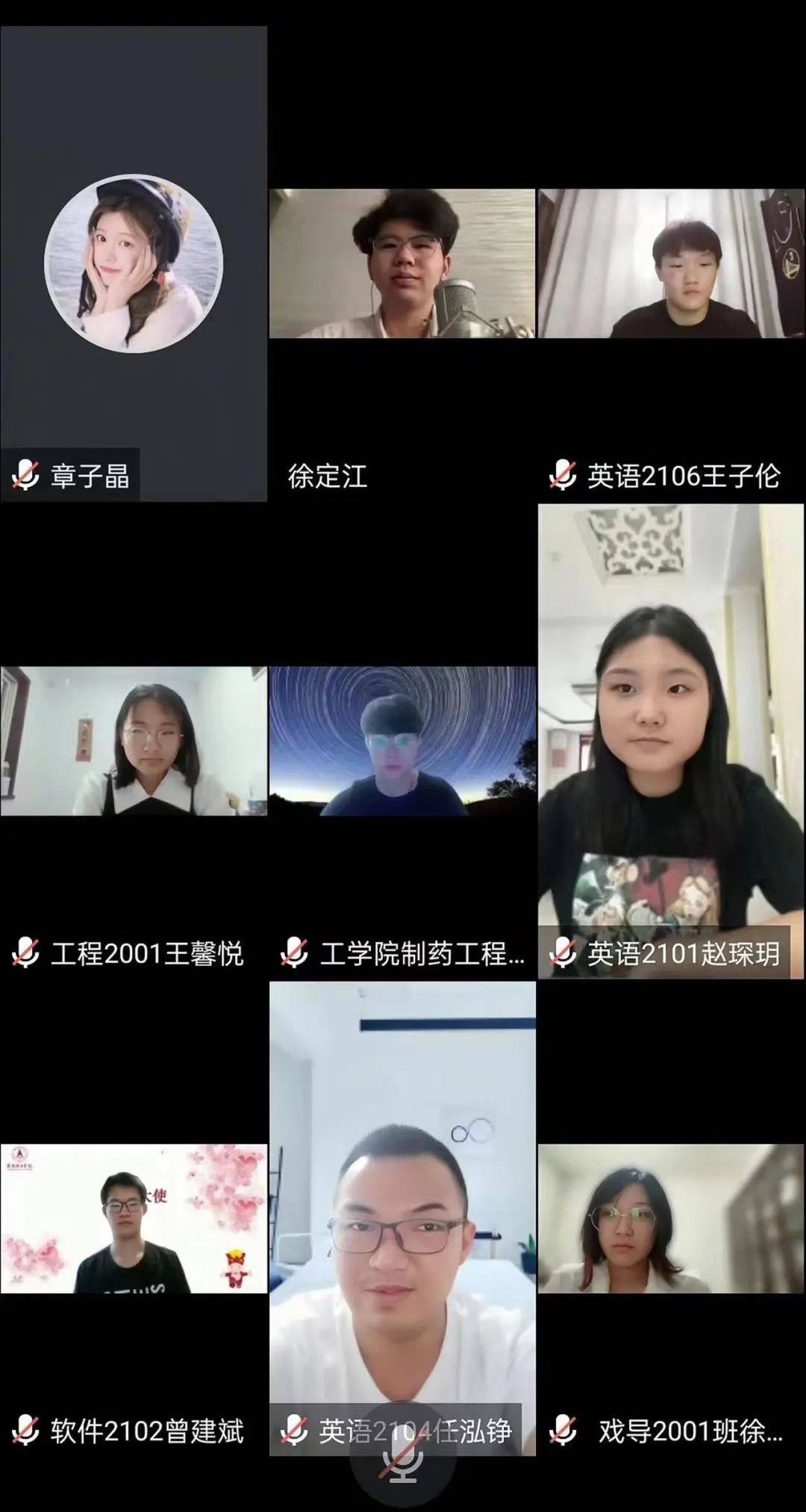This screenshot has height=1512, width=806.
Task: Tap the 戏导2001班徐 participant tile
Action: pos(671,1218)
